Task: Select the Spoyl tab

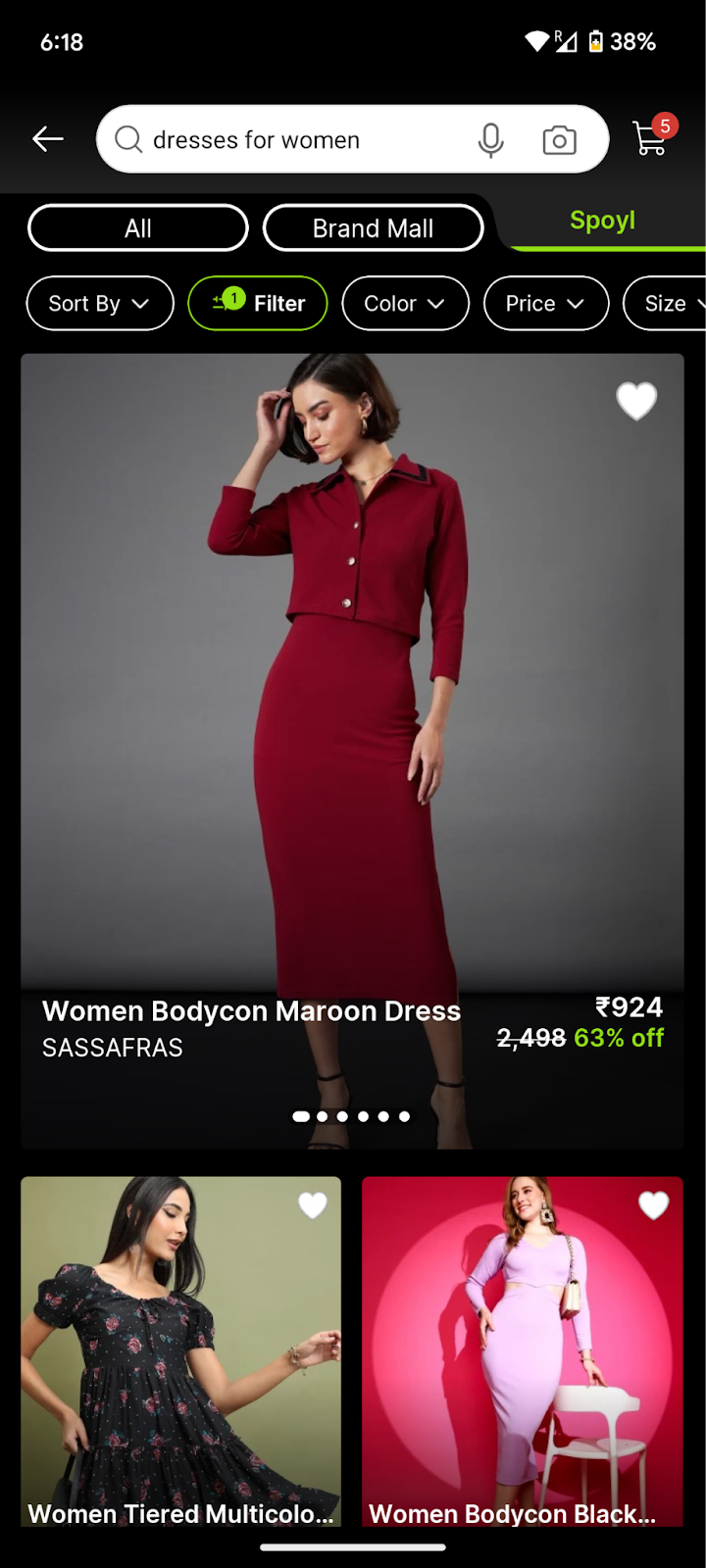Action: (602, 221)
